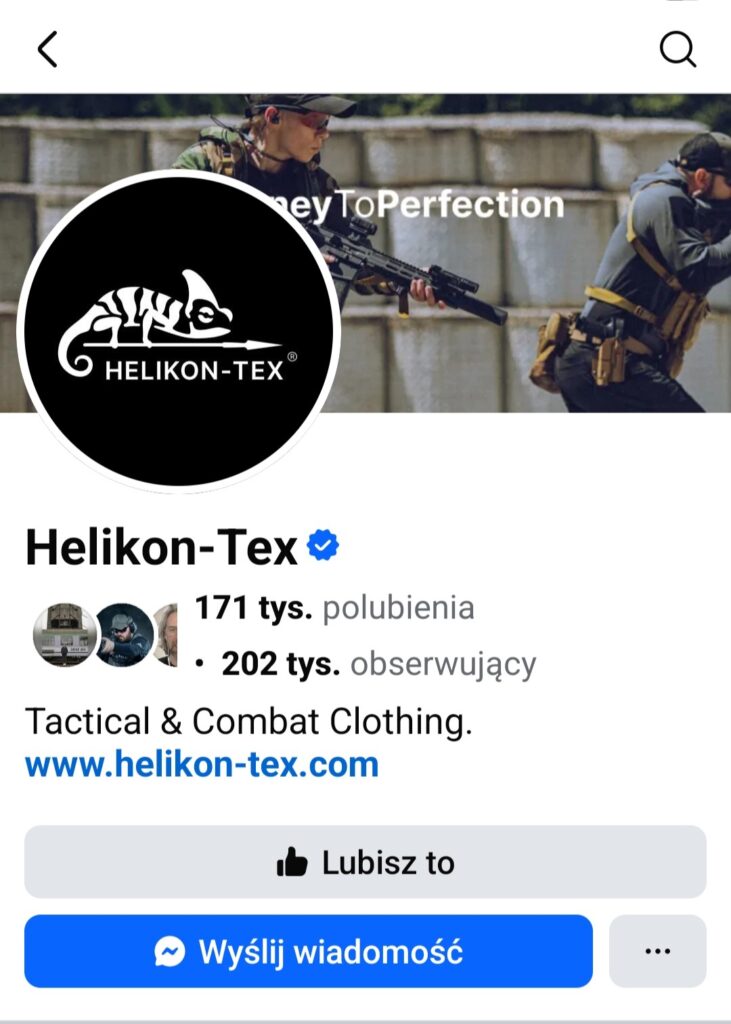
Task: Open the www.helikon-tex.com website link
Action: point(202,765)
